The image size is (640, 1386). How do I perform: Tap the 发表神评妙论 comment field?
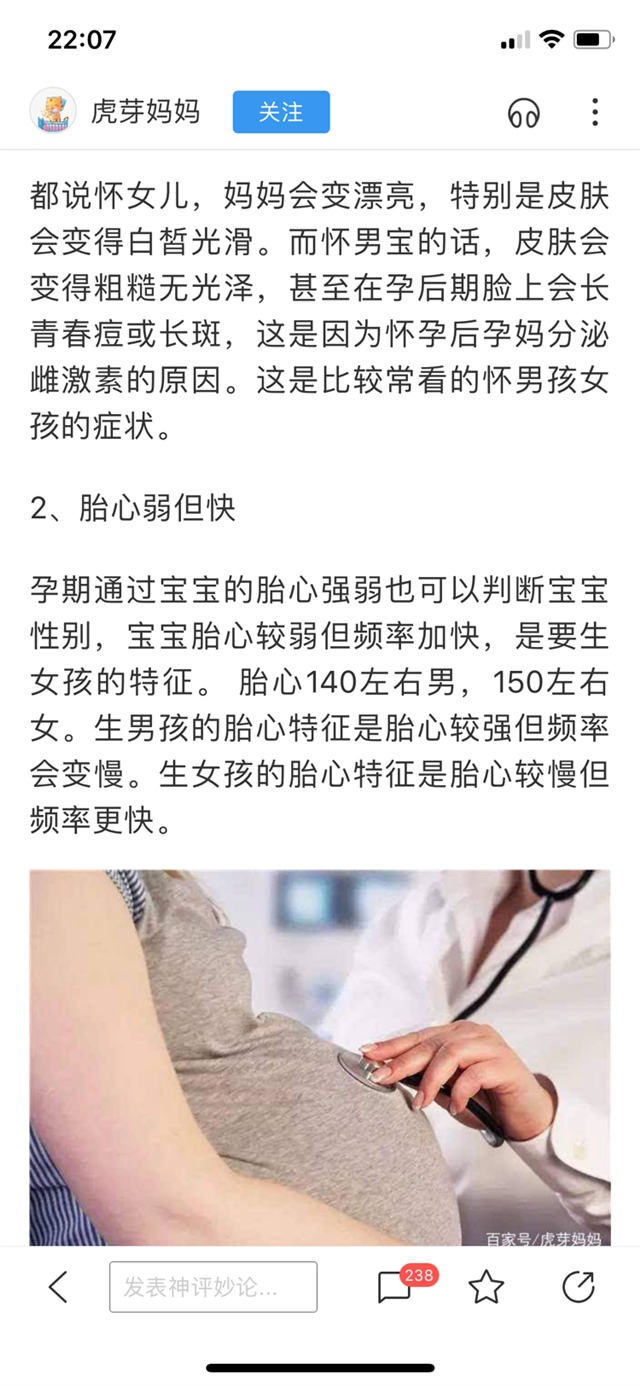point(213,1287)
